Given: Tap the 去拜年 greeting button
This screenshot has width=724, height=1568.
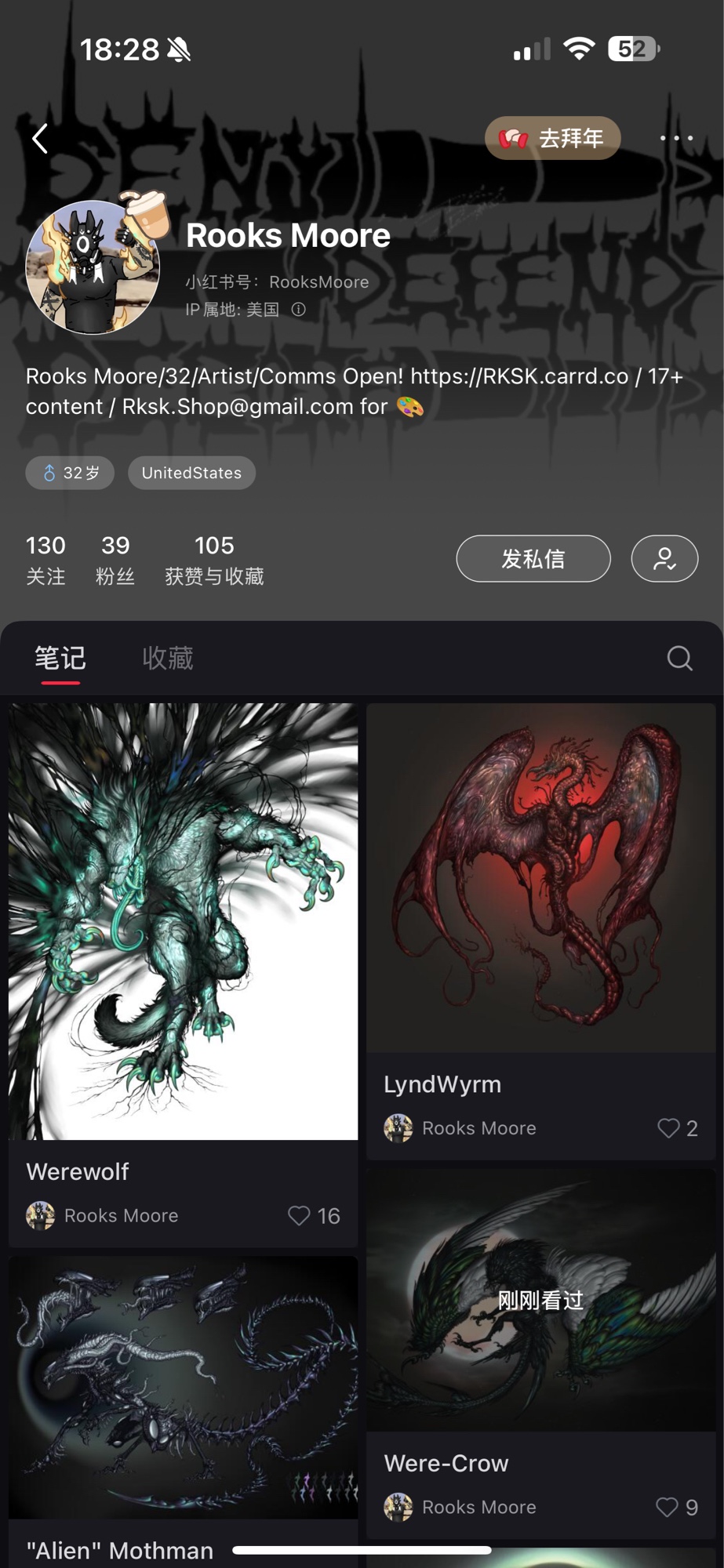Looking at the screenshot, I should (553, 139).
